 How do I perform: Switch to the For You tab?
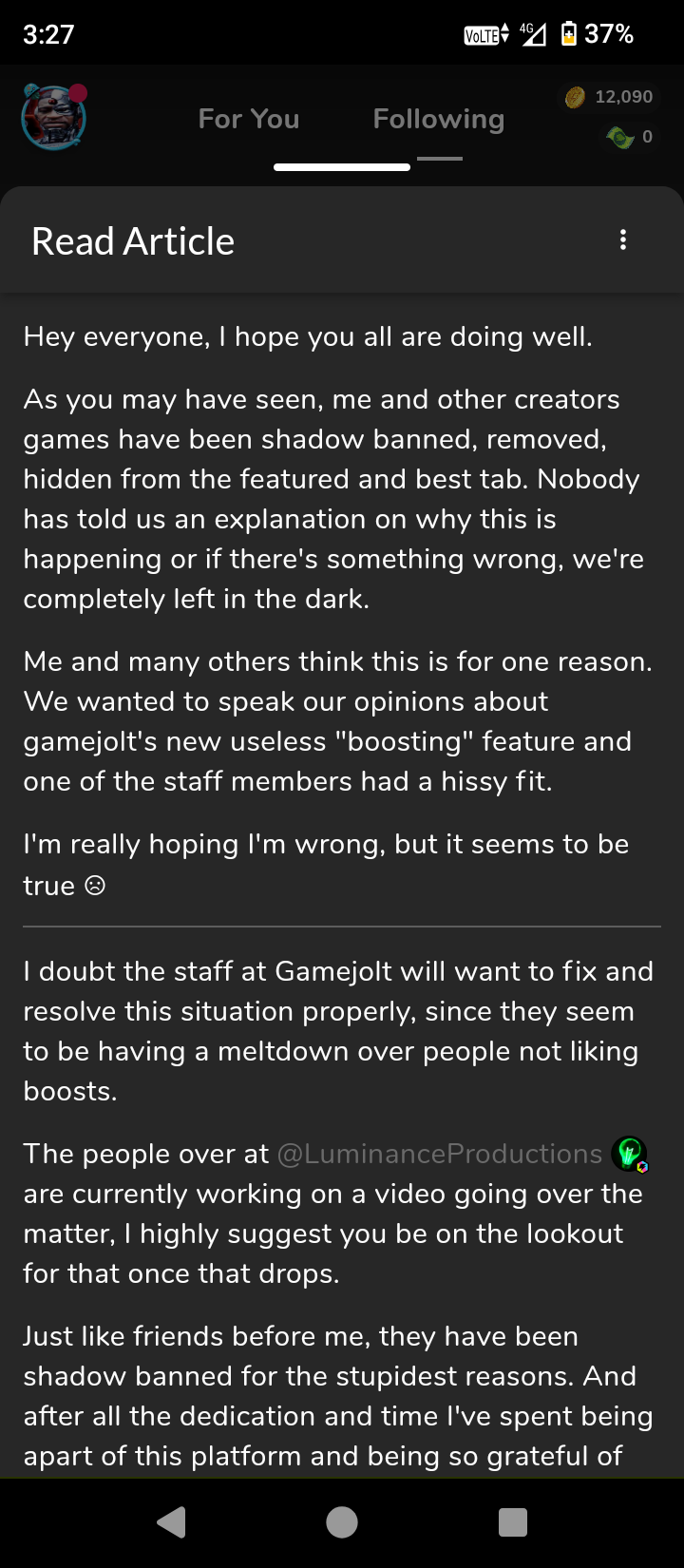249,119
